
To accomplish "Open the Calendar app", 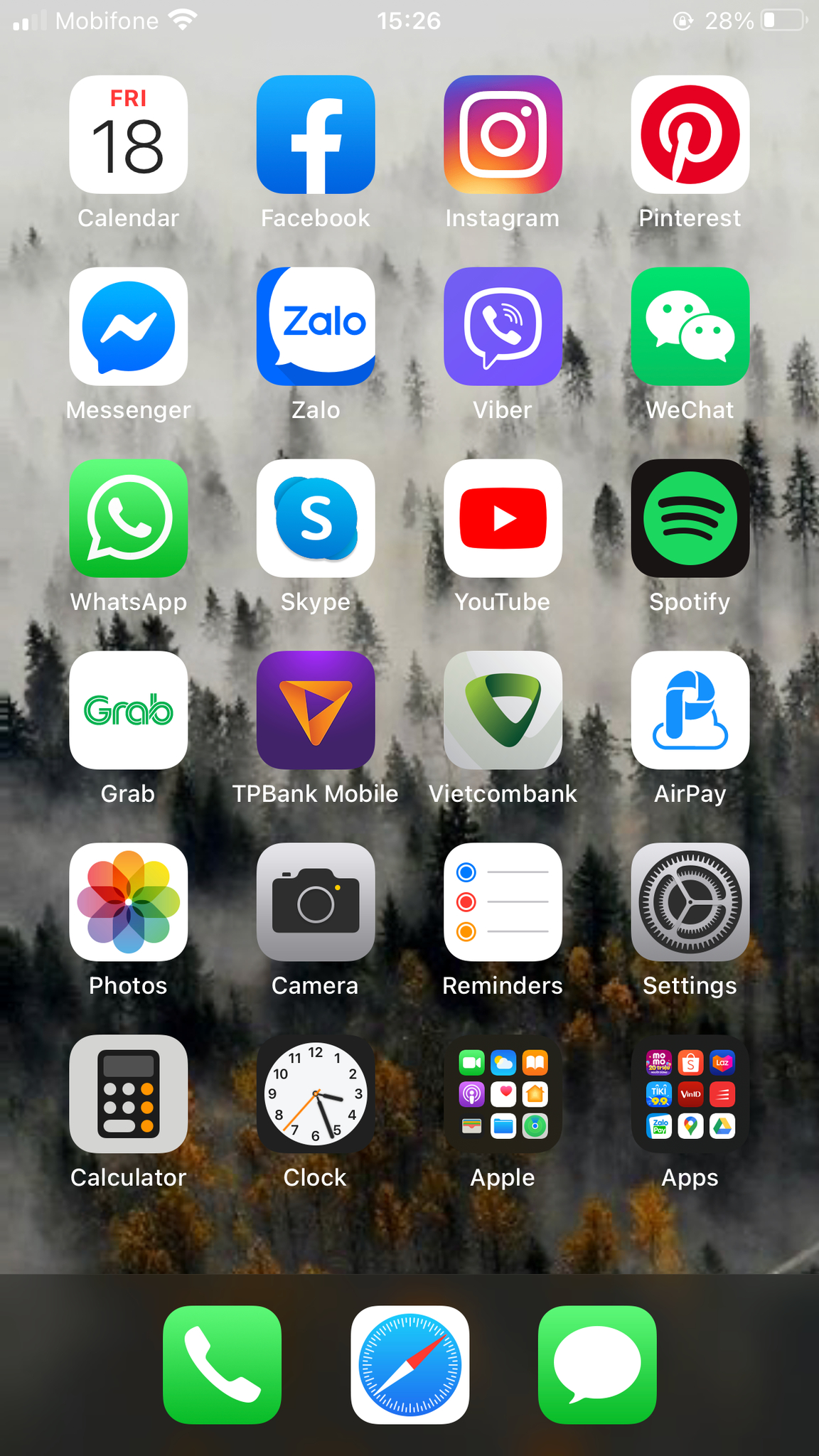I will pyautogui.click(x=129, y=135).
